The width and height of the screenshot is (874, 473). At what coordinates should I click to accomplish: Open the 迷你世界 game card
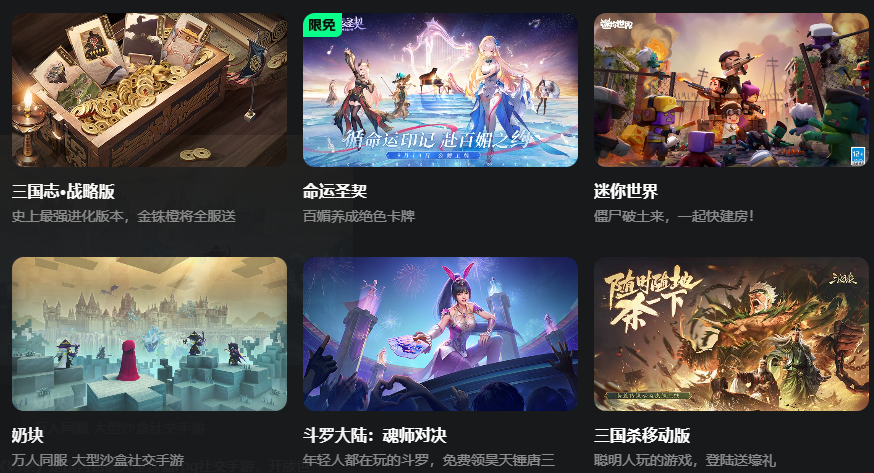(731, 90)
